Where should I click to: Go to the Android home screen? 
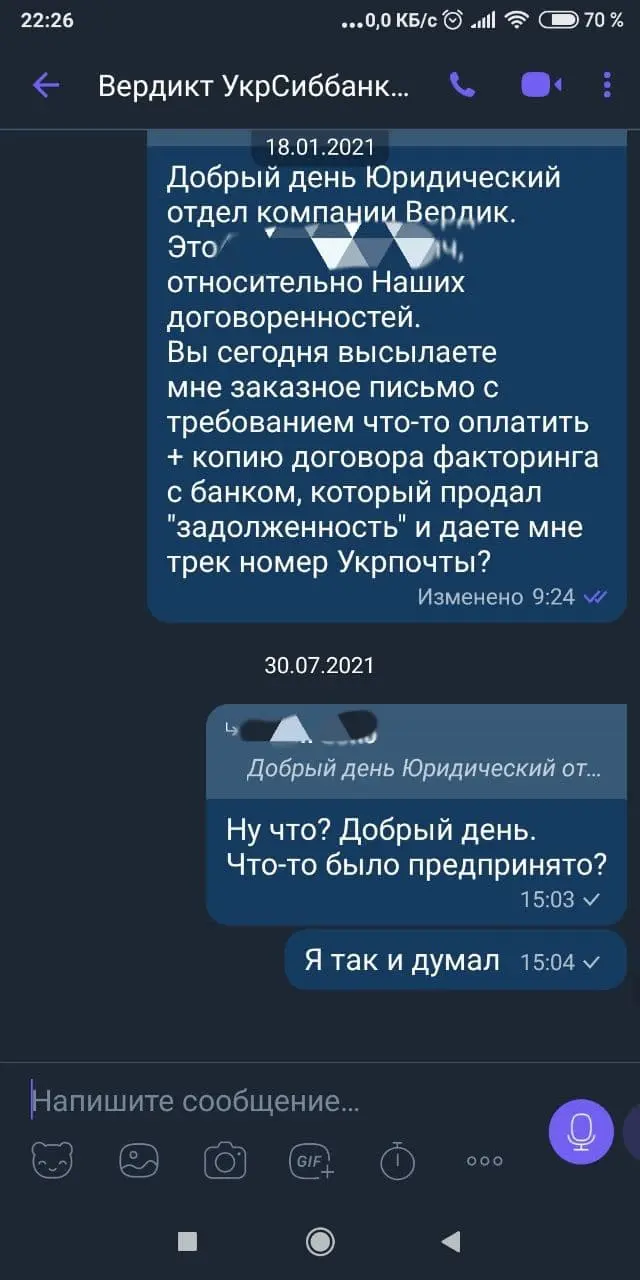click(x=320, y=1241)
